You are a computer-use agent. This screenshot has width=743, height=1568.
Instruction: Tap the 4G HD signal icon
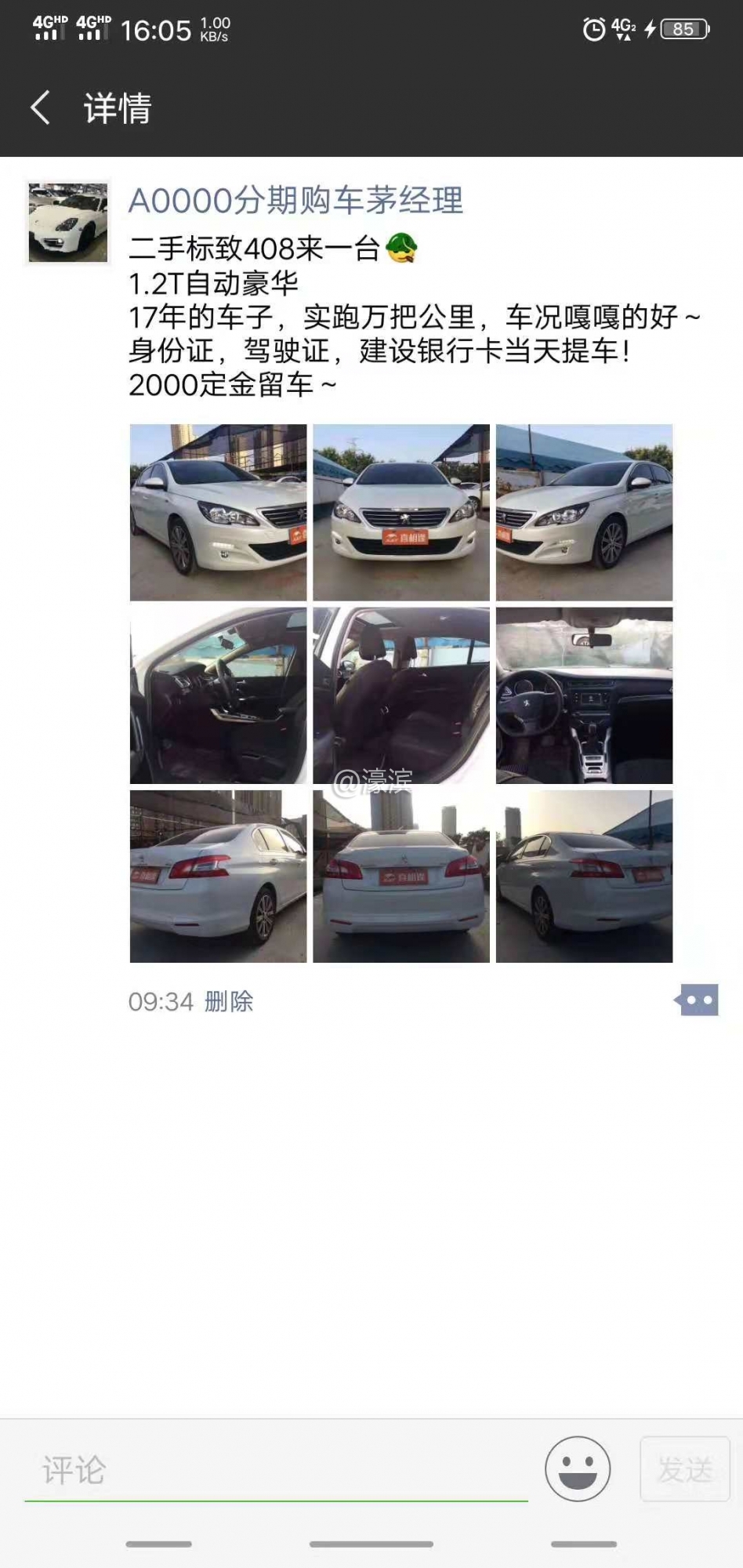(51, 26)
